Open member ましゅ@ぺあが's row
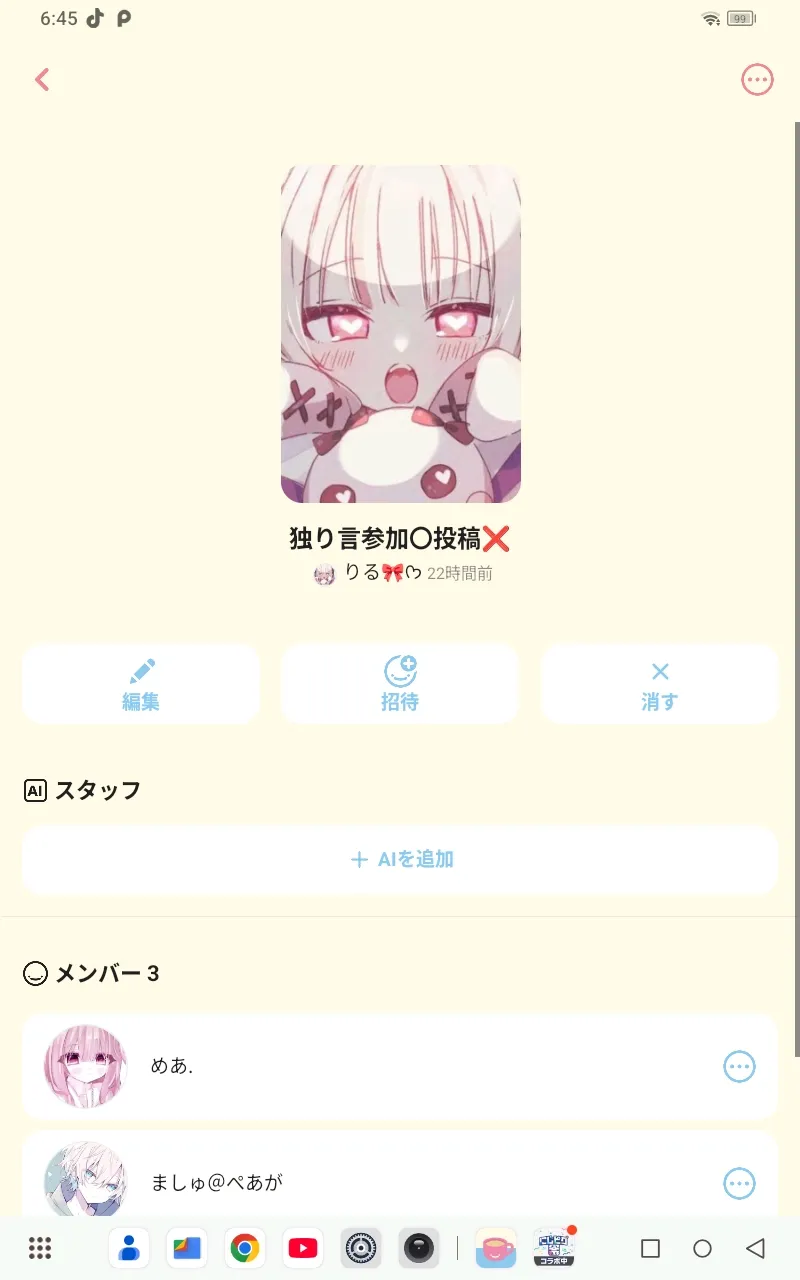Viewport: 800px width, 1280px height. pos(400,1176)
